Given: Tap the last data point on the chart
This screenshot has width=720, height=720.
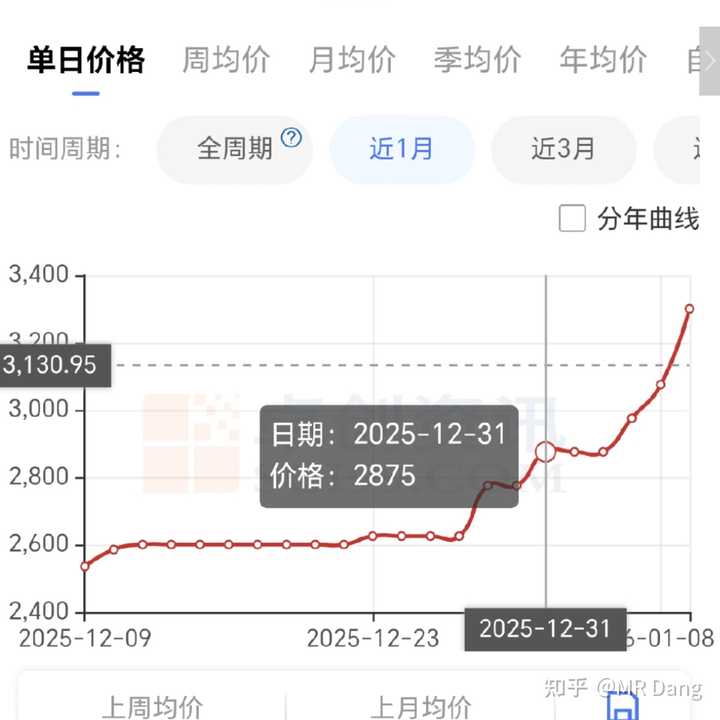Looking at the screenshot, I should pos(689,309).
